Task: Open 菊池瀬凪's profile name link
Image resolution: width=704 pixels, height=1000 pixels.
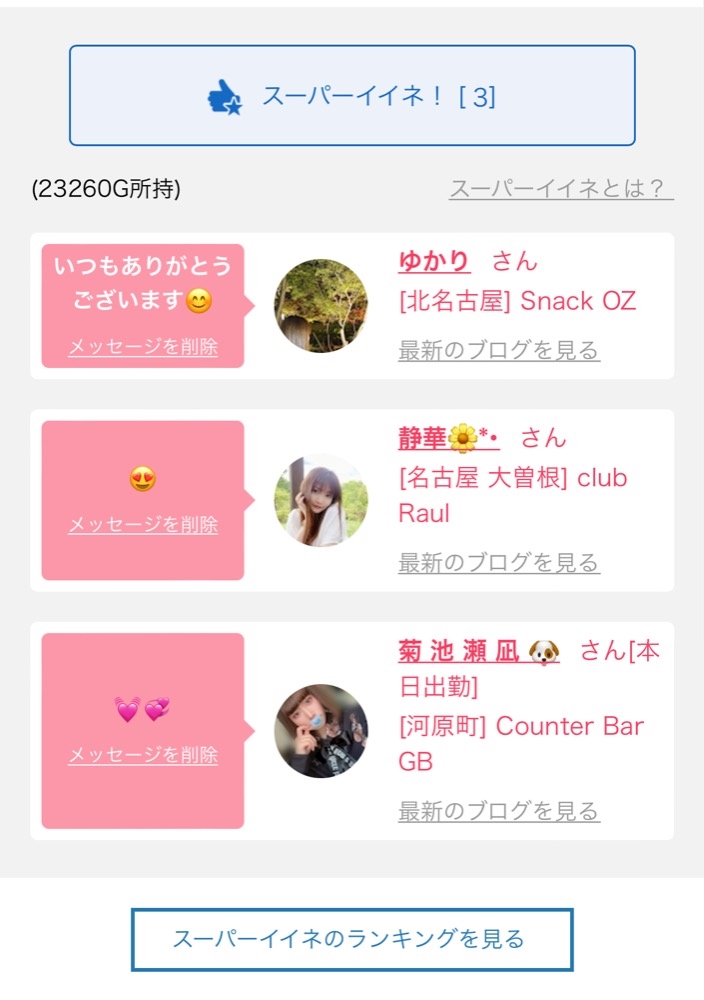Action: tap(478, 652)
